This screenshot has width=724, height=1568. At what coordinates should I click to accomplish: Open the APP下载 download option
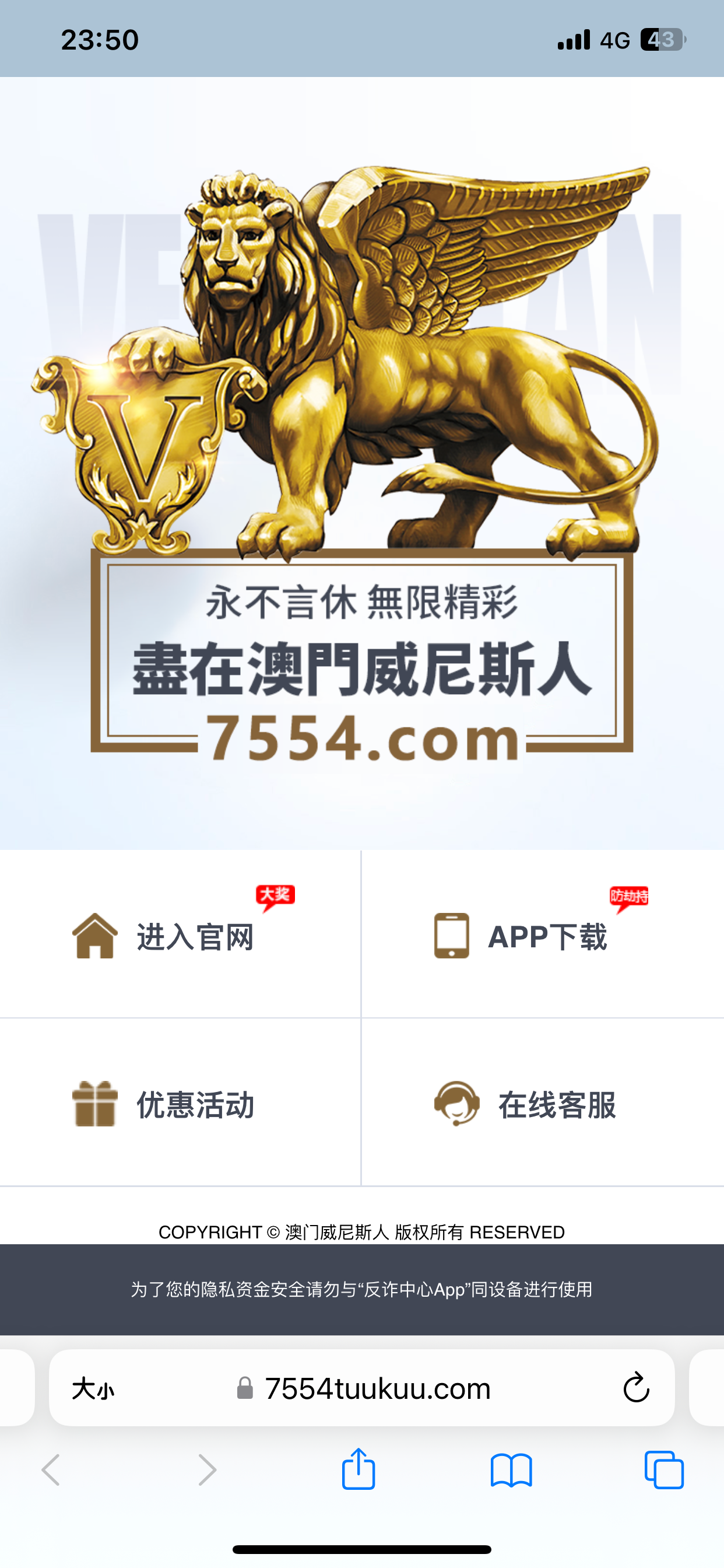point(542,936)
